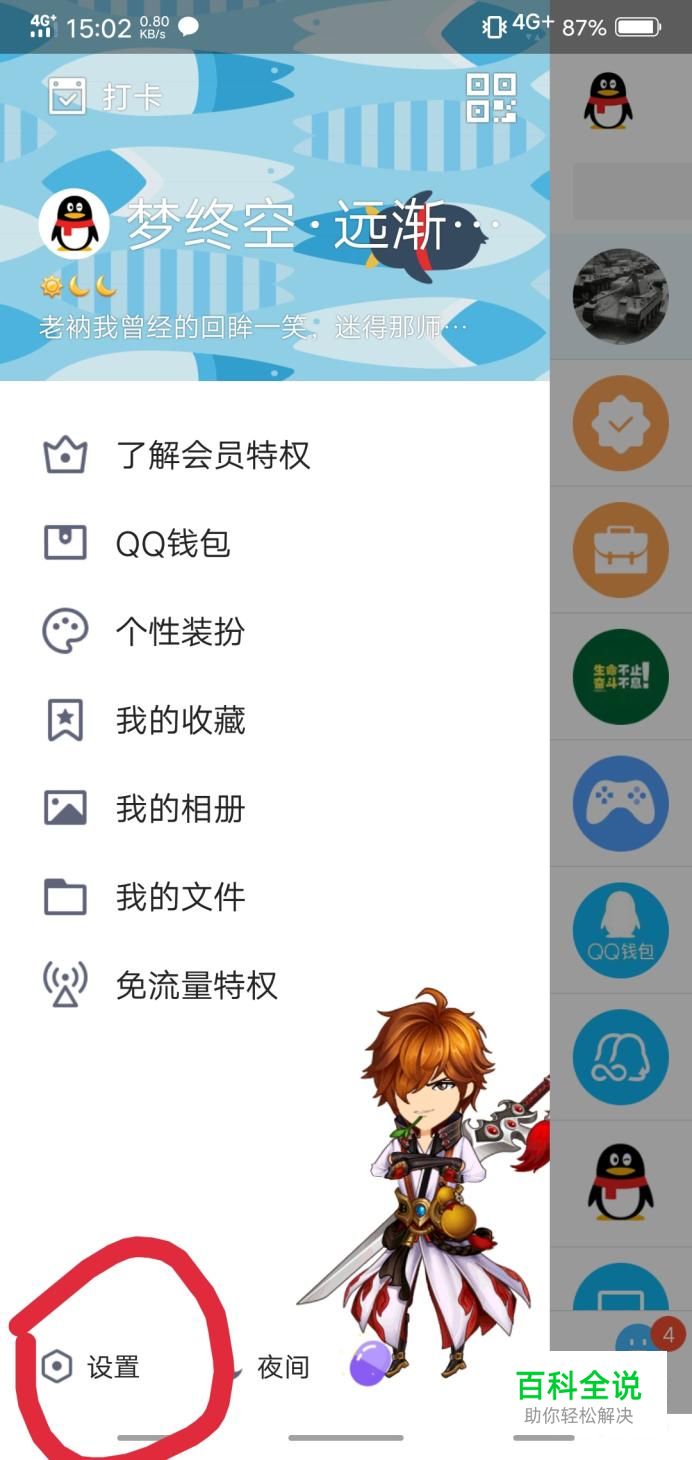
Task: Open 个性装扮
Action: tap(180, 632)
